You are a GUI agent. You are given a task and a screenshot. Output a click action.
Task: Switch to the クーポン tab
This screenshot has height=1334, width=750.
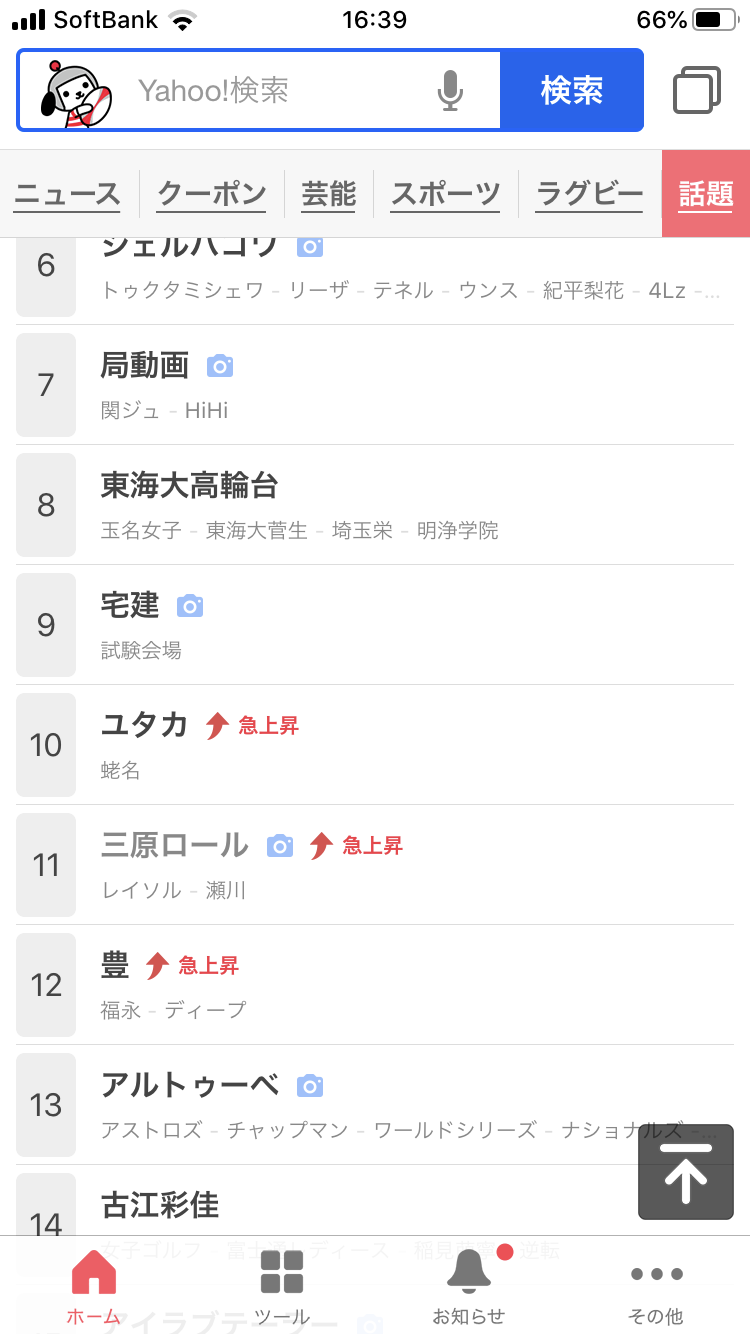point(212,194)
